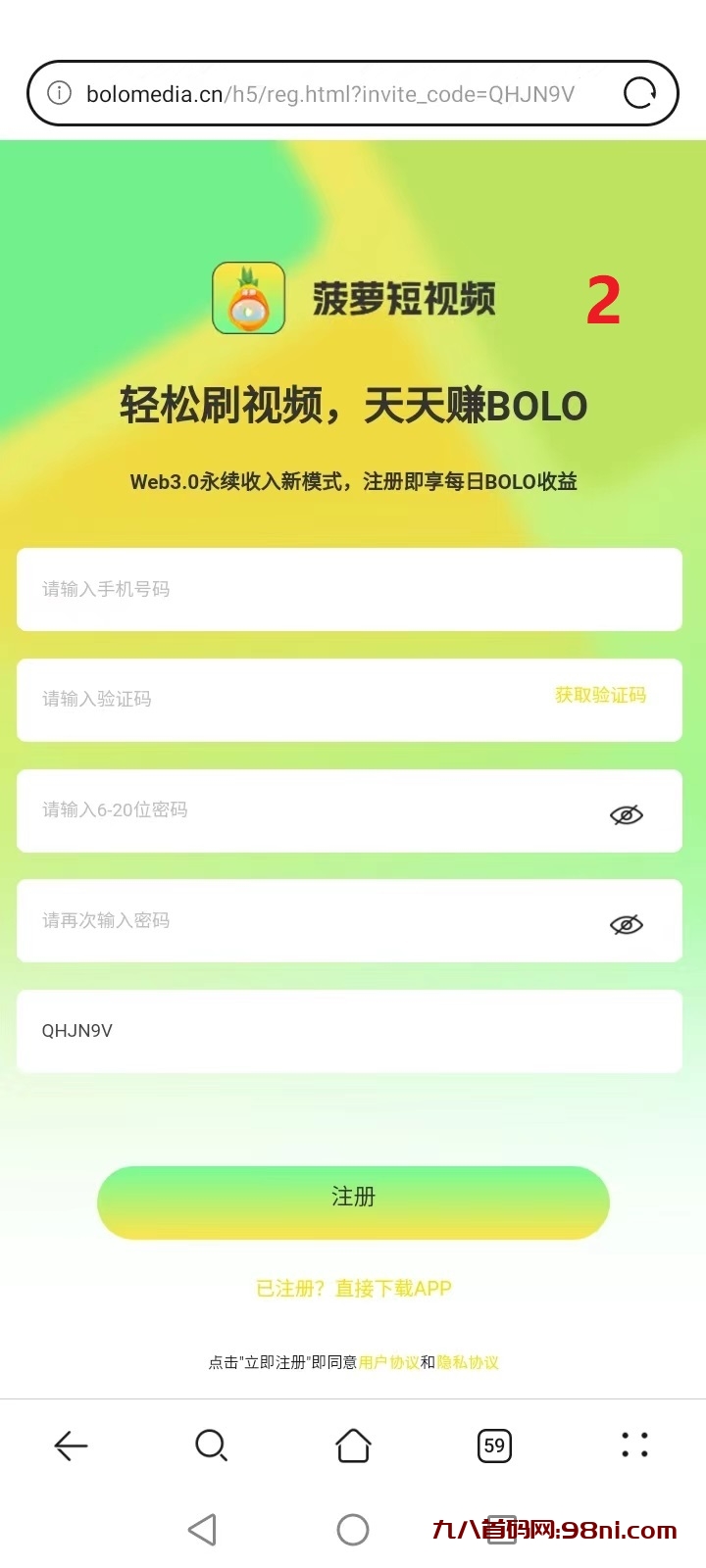The height and width of the screenshot is (1568, 706).
Task: Focus the confirm password field
Action: 294,921
